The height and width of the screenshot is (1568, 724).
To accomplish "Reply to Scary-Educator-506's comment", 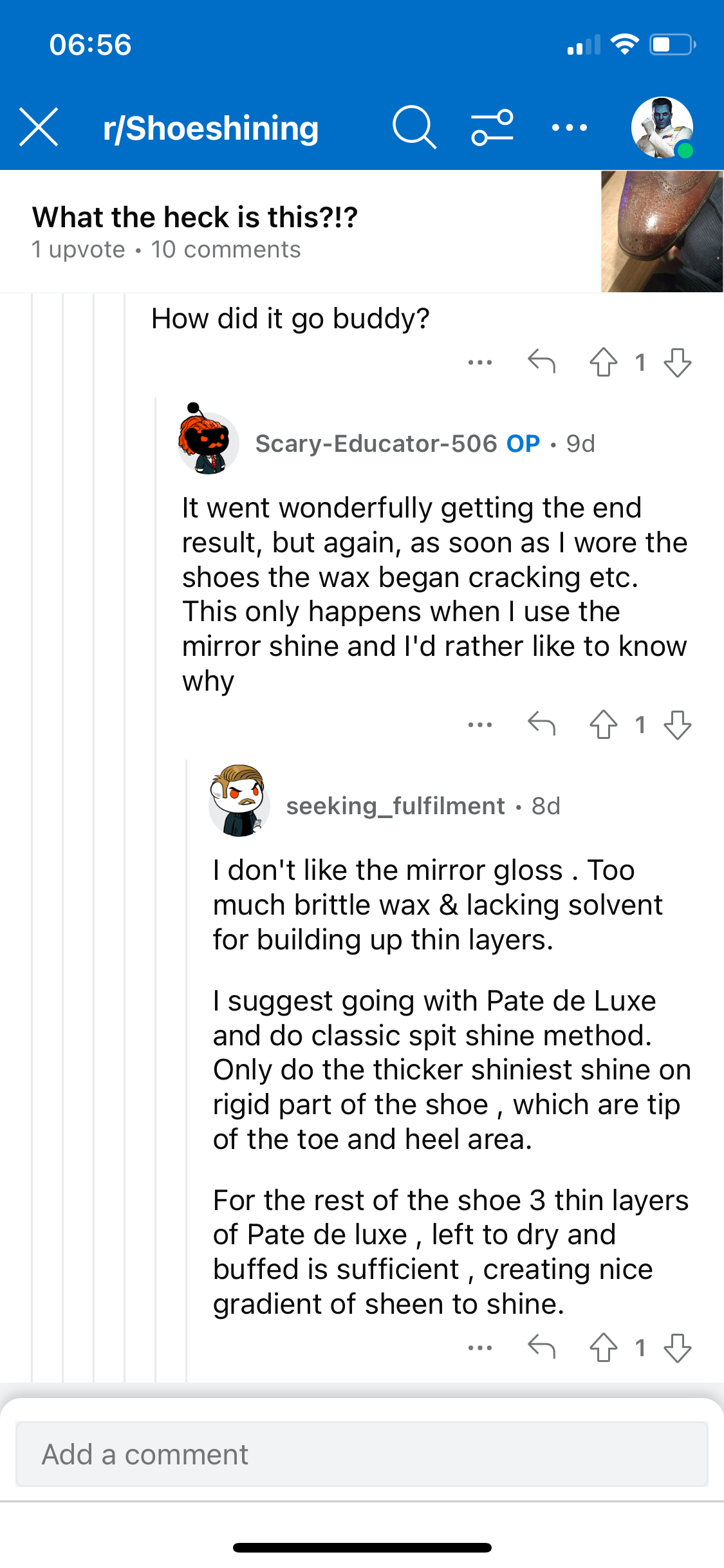I will [541, 725].
